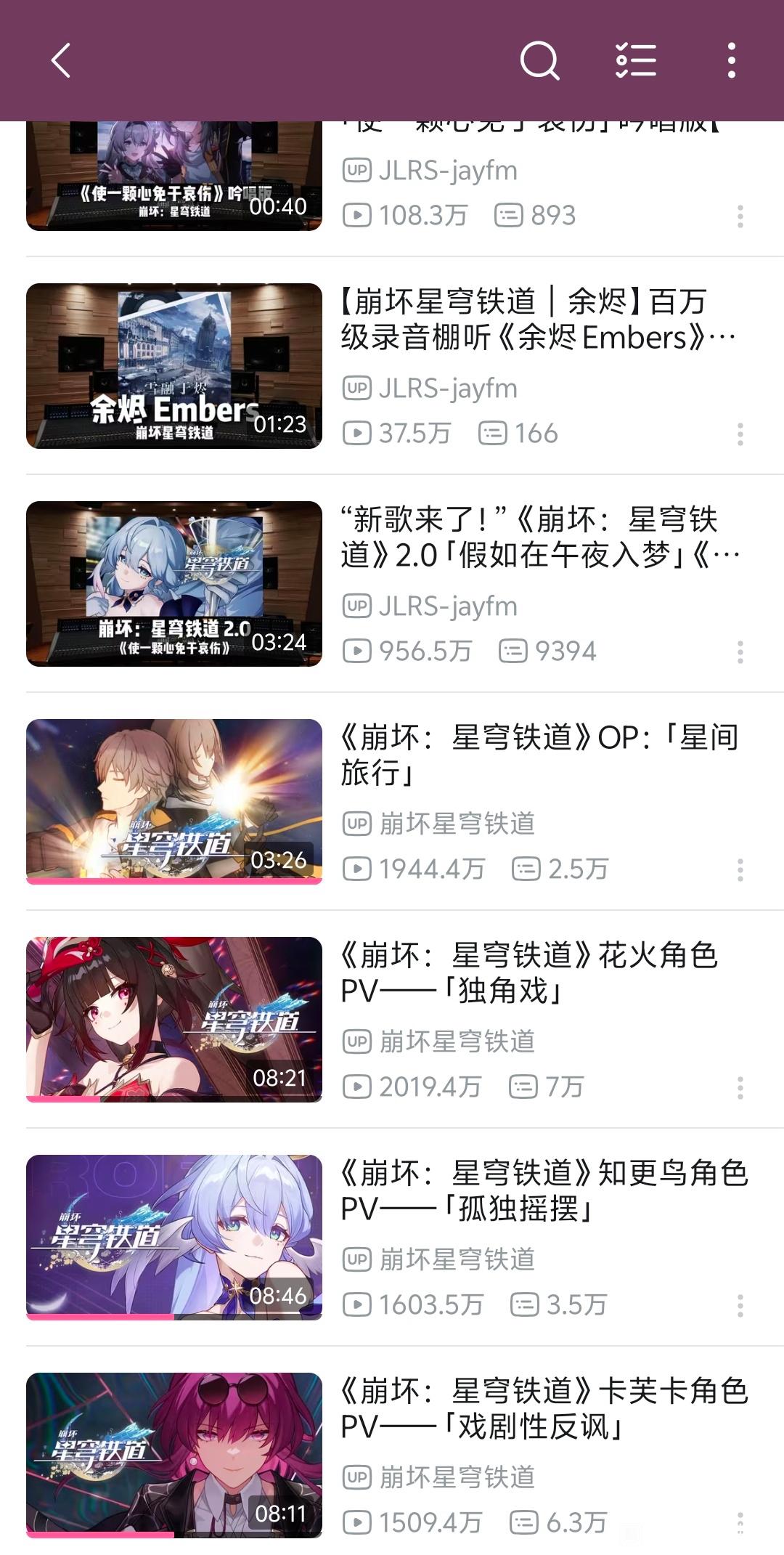Open more options for 花火「独角戏」video
This screenshot has width=784, height=1555.
(740, 1087)
